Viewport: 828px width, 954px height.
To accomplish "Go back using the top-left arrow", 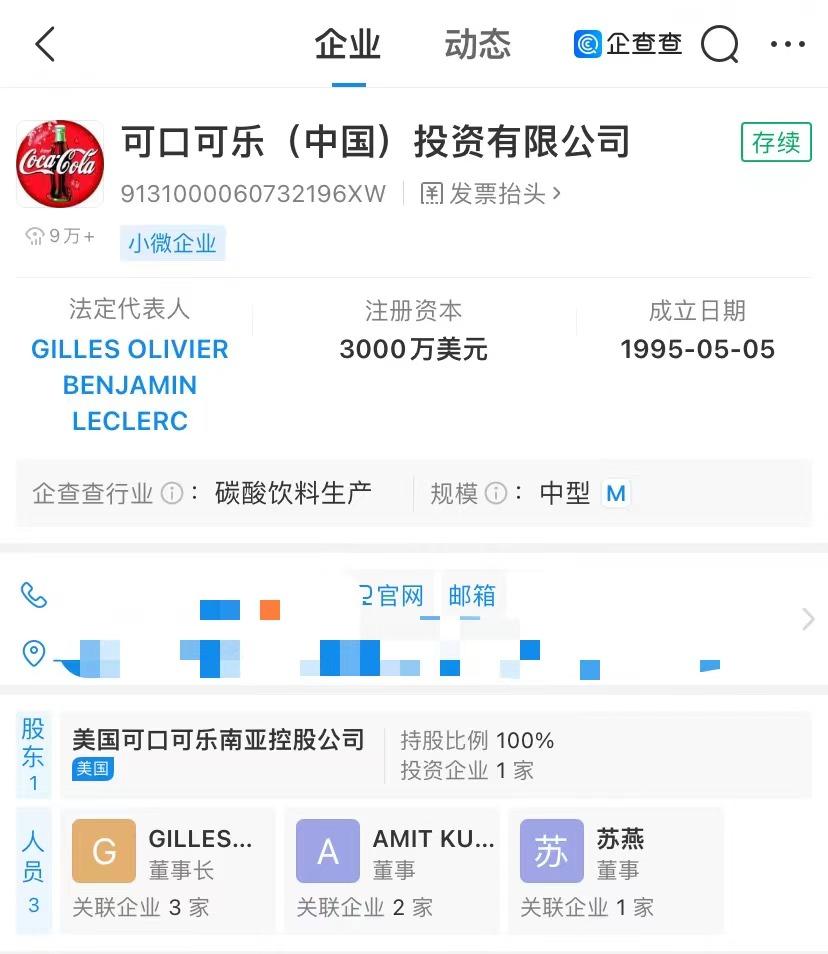I will [45, 45].
